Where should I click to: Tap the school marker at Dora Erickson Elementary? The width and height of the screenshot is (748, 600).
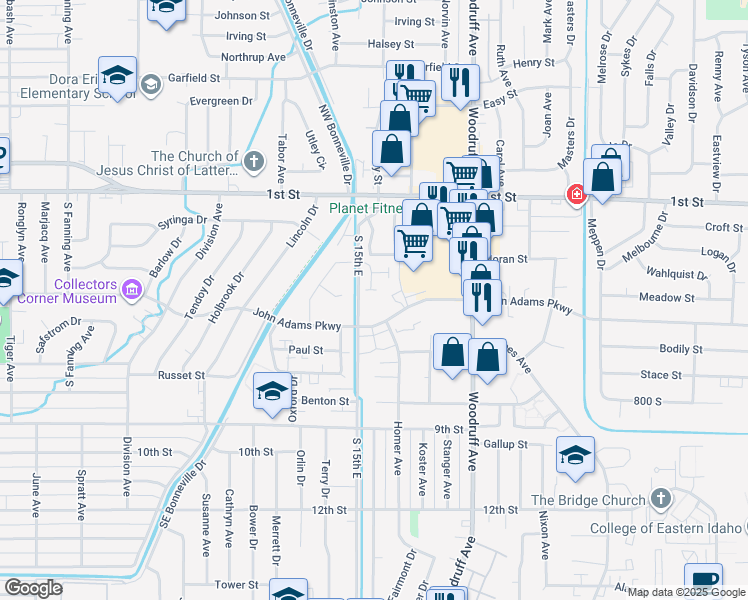118,78
